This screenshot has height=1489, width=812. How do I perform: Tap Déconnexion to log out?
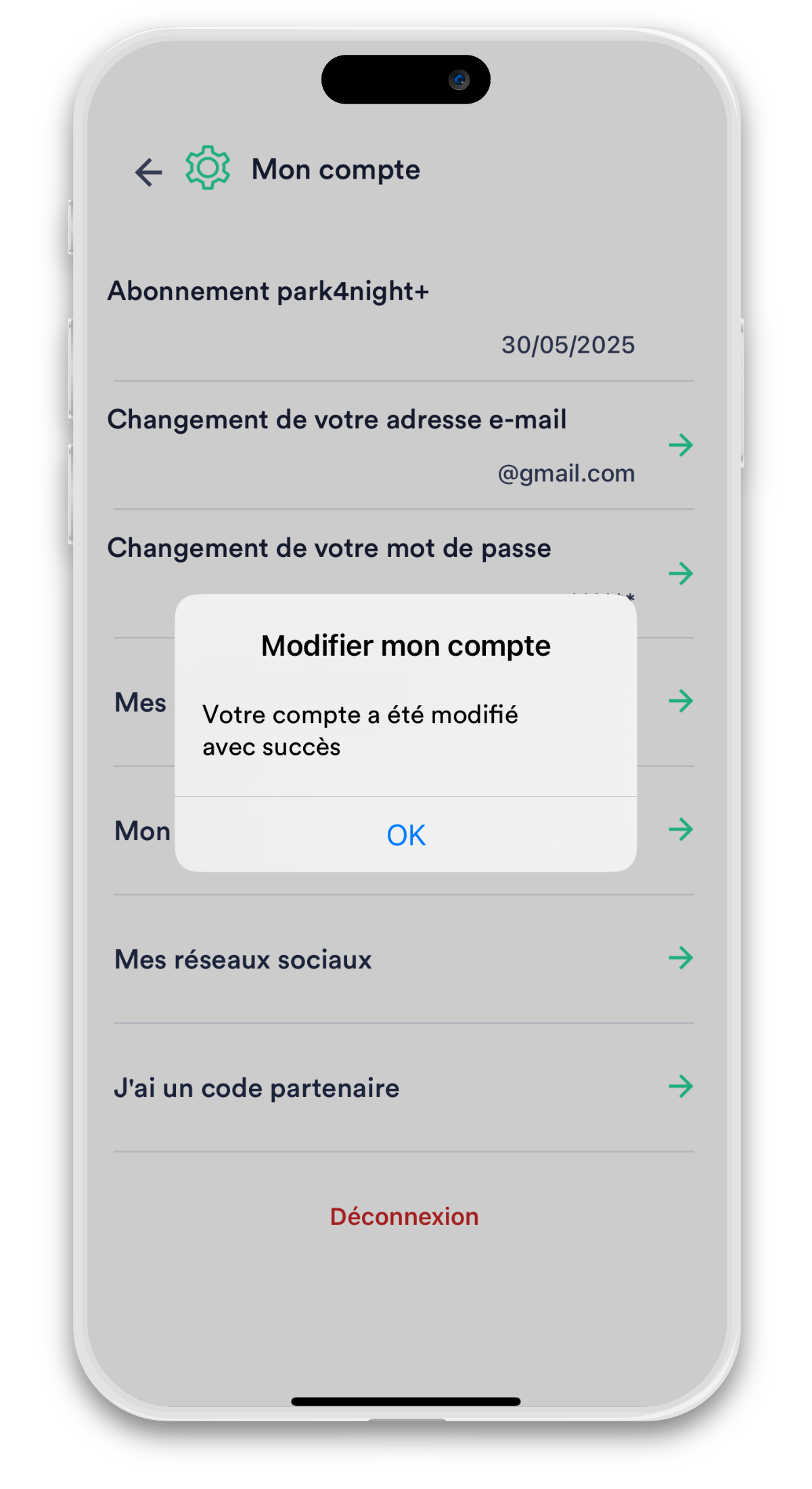[x=404, y=1216]
